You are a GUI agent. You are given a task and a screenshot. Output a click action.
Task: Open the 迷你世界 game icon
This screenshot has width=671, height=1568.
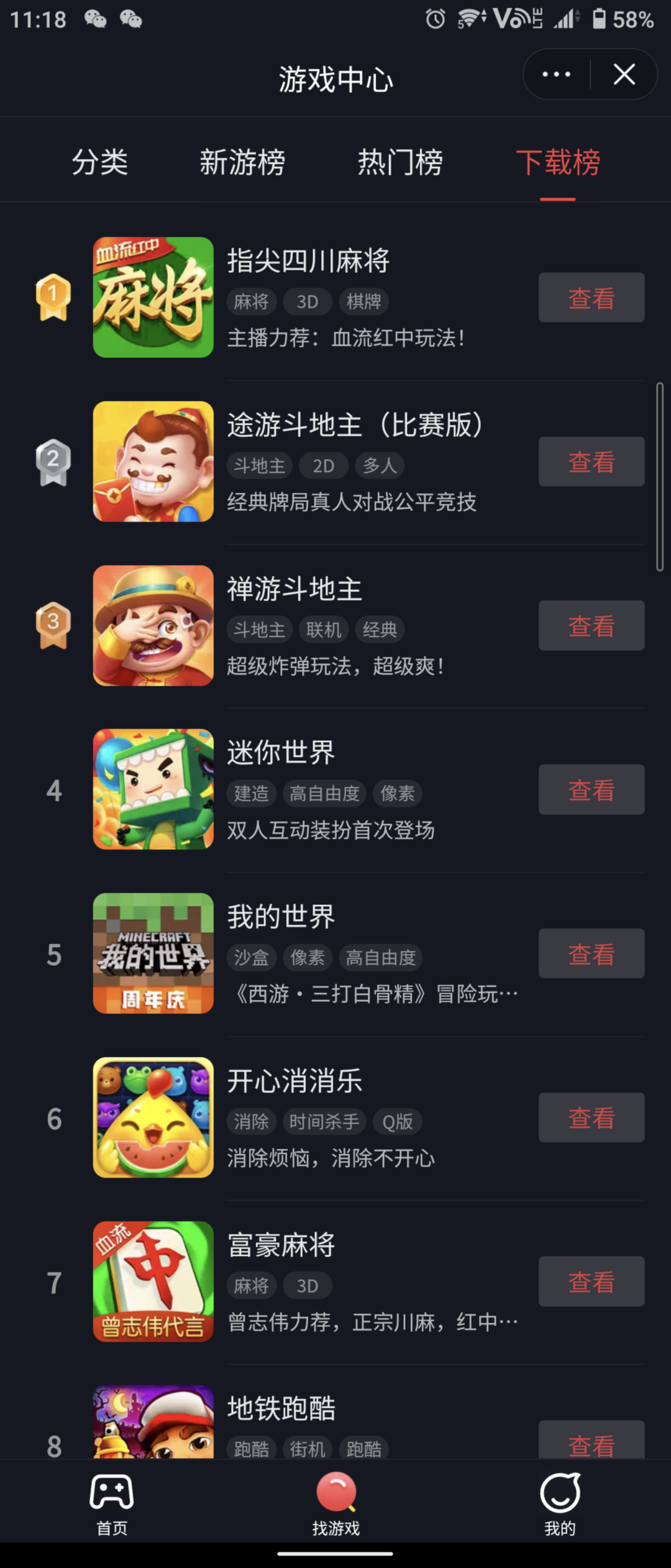click(x=153, y=789)
